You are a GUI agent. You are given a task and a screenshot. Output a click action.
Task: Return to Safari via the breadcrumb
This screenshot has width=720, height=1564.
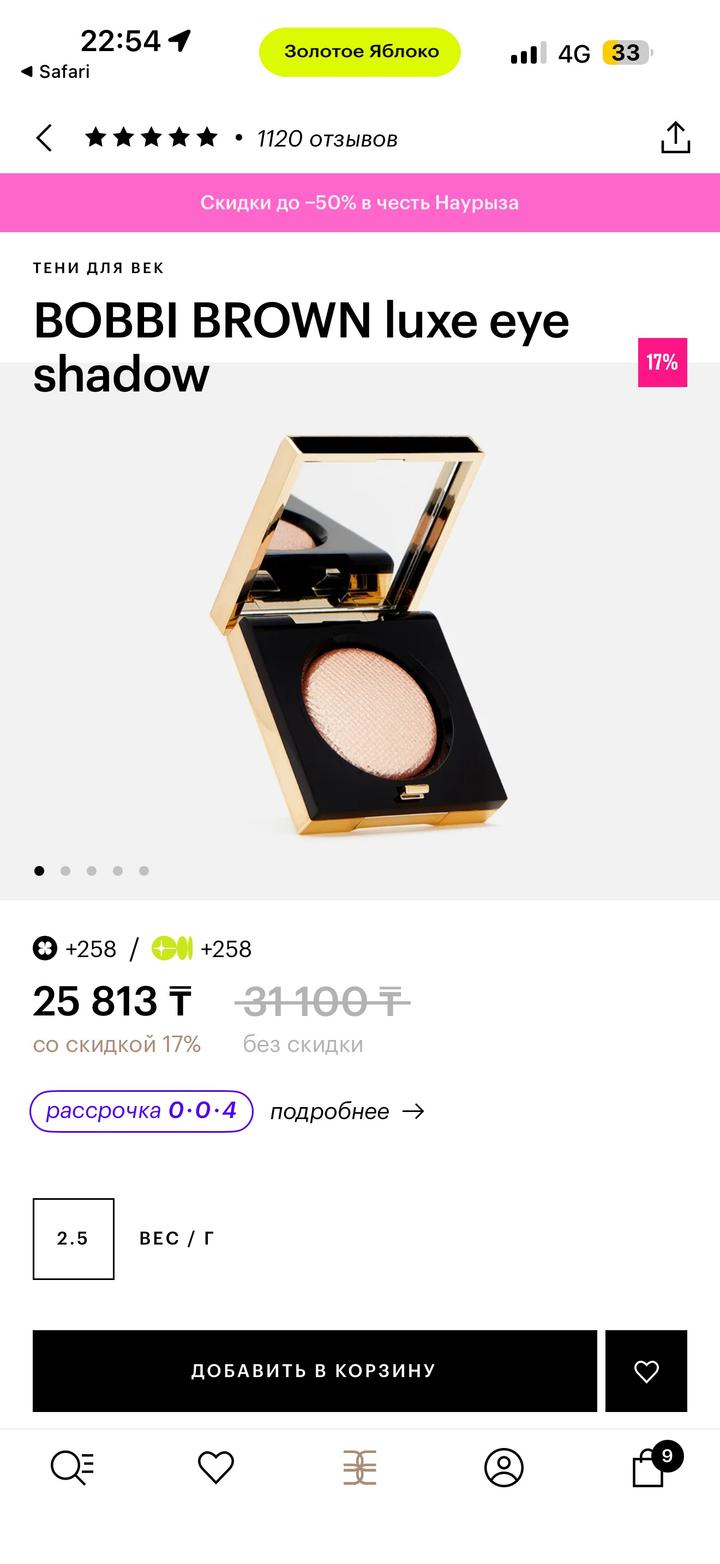[55, 71]
